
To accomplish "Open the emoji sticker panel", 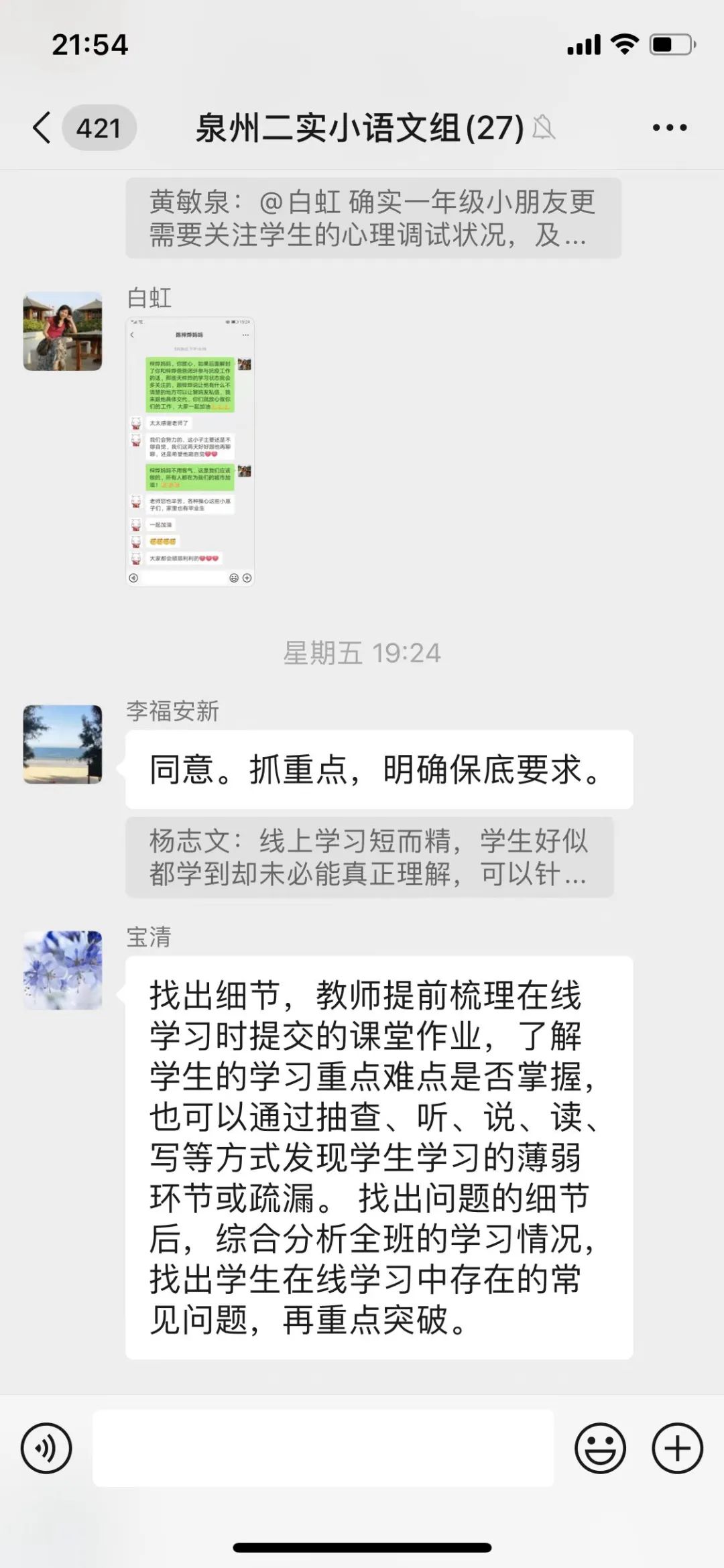I will tap(600, 1449).
